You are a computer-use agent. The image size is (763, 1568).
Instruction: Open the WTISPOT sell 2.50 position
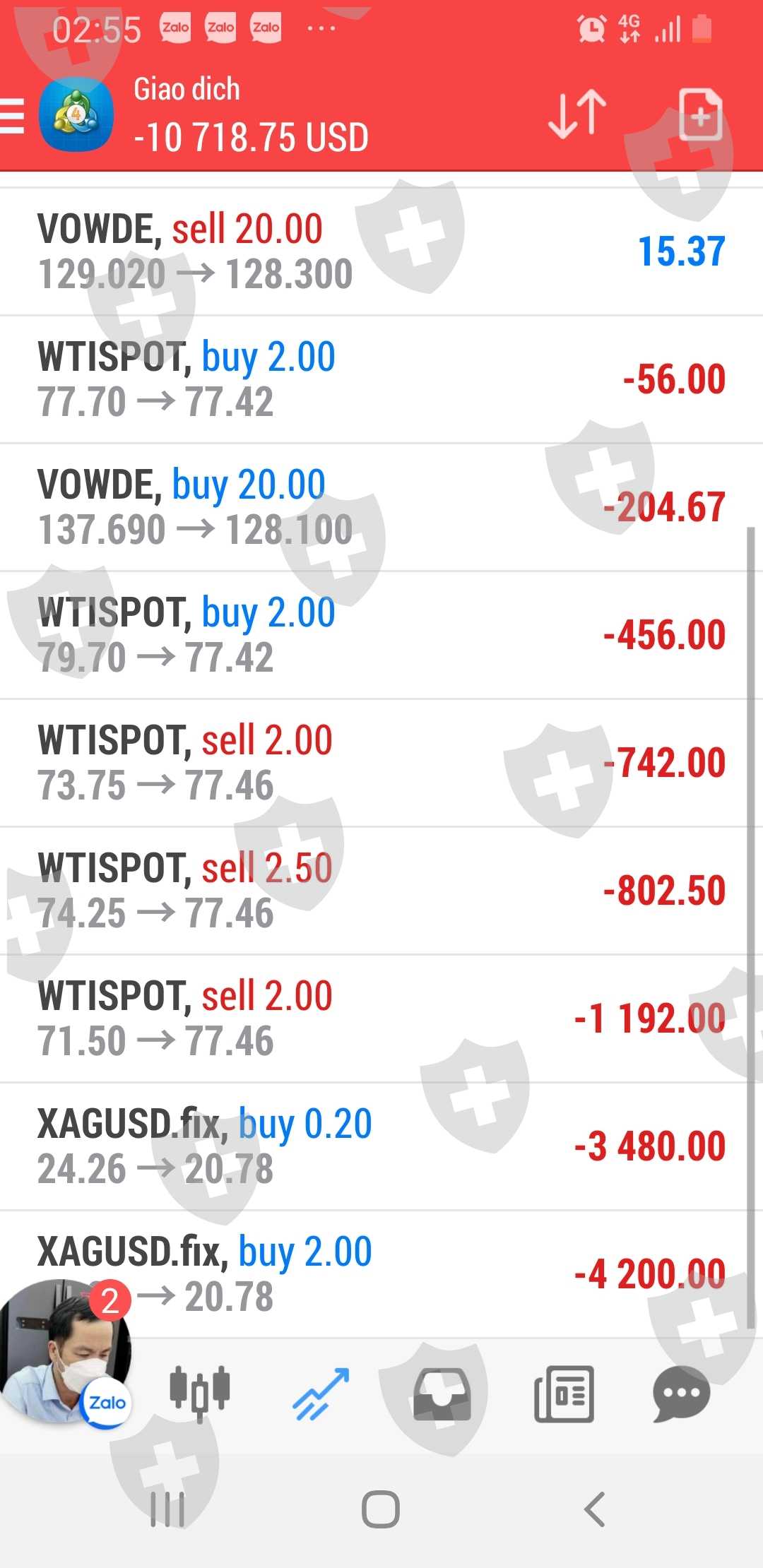[381, 891]
